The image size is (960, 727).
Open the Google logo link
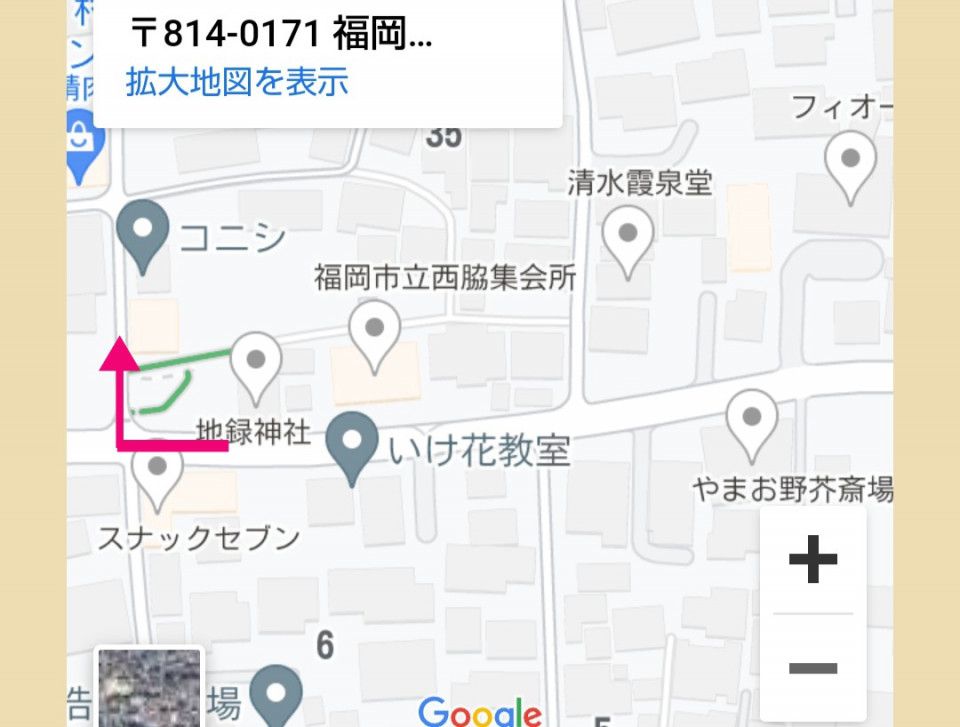480,712
